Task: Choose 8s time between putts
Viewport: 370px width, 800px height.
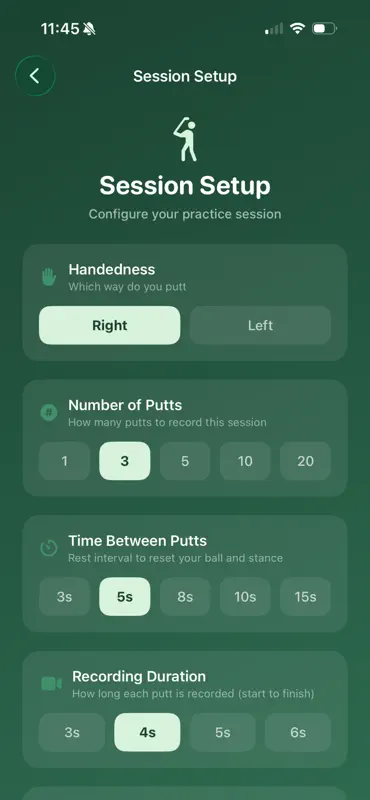Action: (185, 597)
